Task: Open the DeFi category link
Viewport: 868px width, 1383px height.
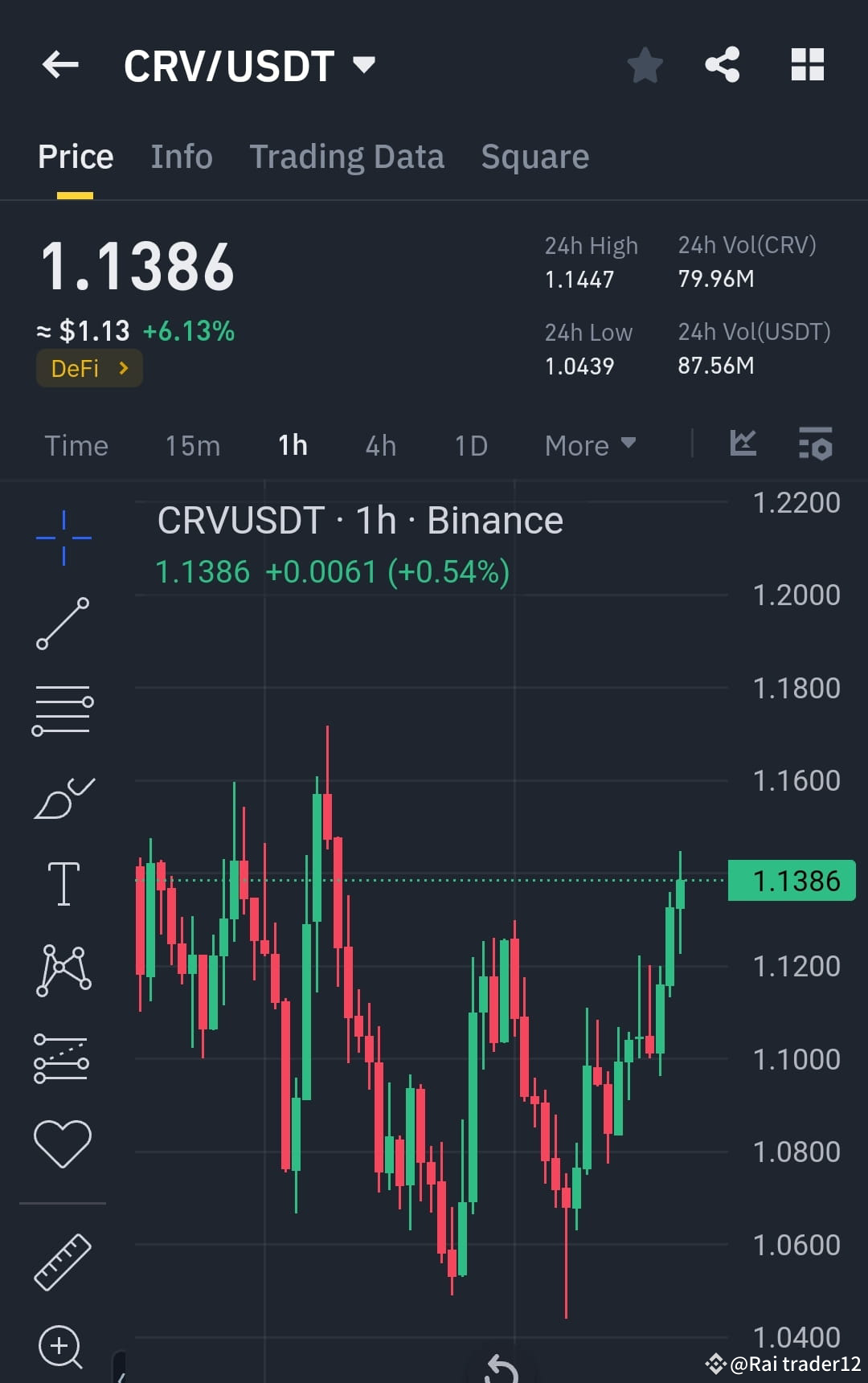Action: (x=88, y=368)
